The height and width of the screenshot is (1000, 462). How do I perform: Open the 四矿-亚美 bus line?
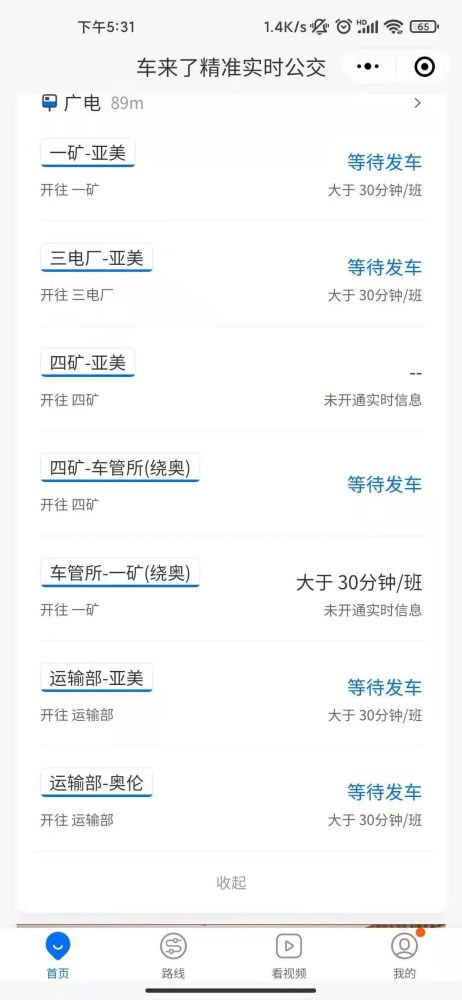coord(231,379)
